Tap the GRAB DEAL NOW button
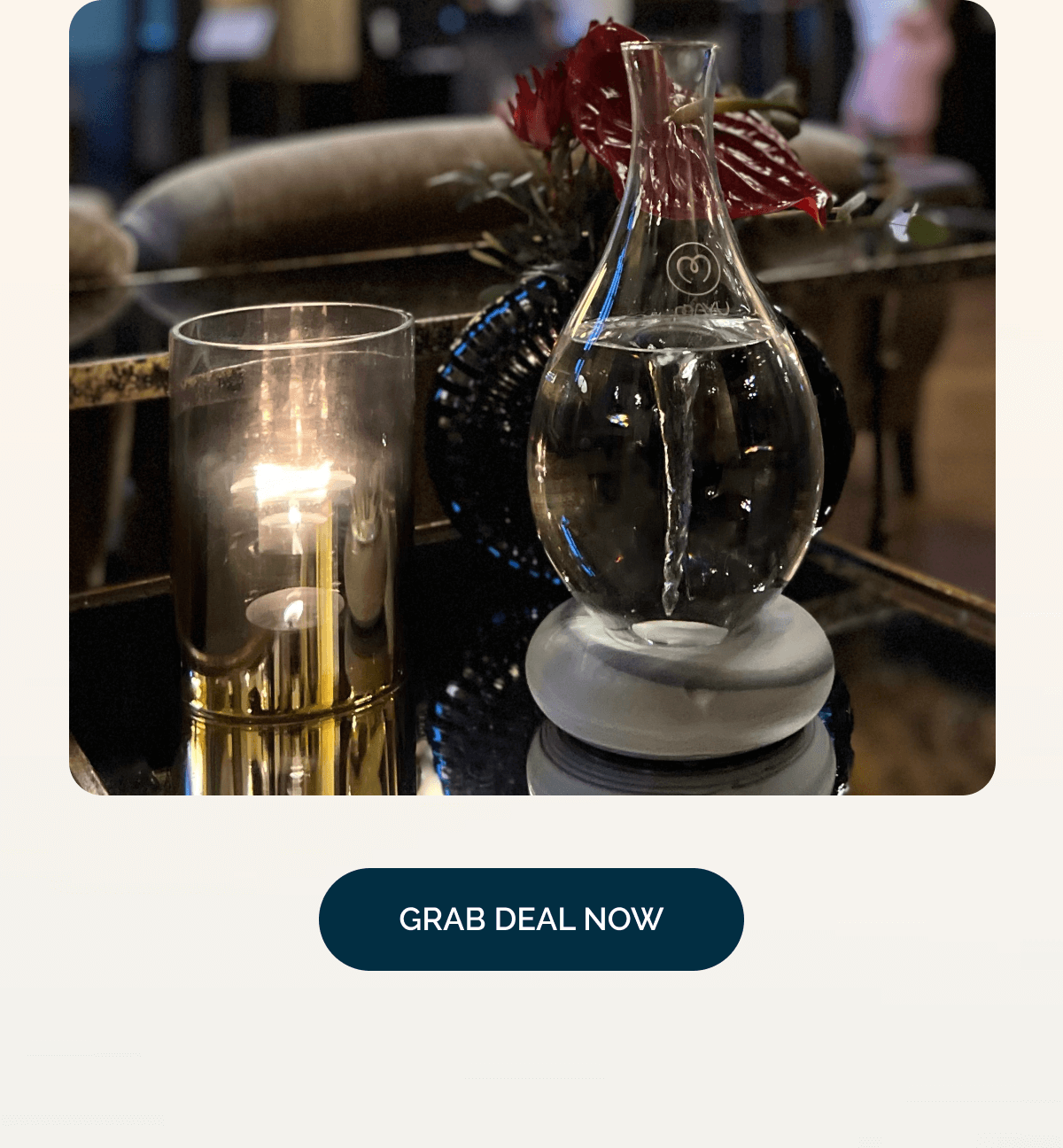The width and height of the screenshot is (1063, 1148). click(531, 919)
